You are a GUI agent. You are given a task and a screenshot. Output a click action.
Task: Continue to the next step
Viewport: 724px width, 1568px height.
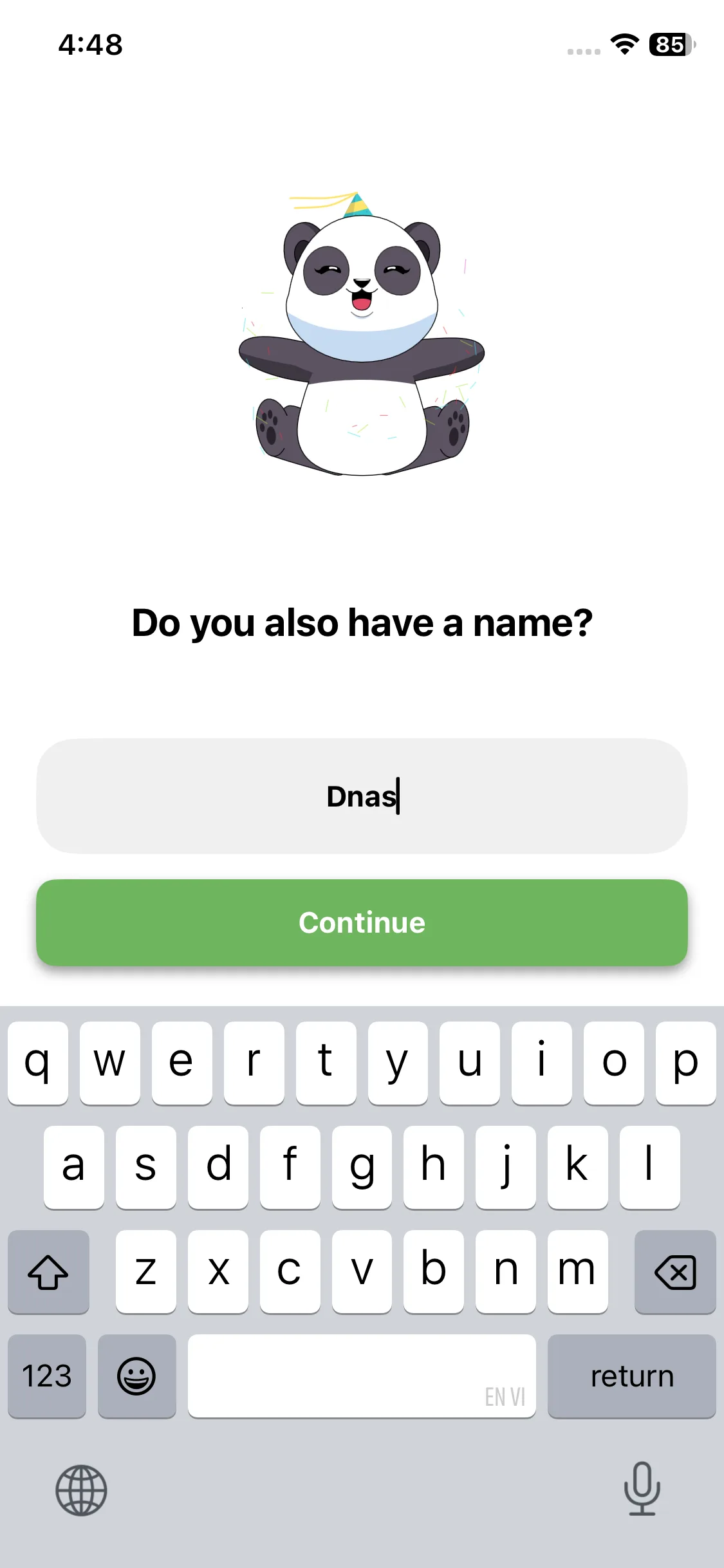(x=362, y=922)
